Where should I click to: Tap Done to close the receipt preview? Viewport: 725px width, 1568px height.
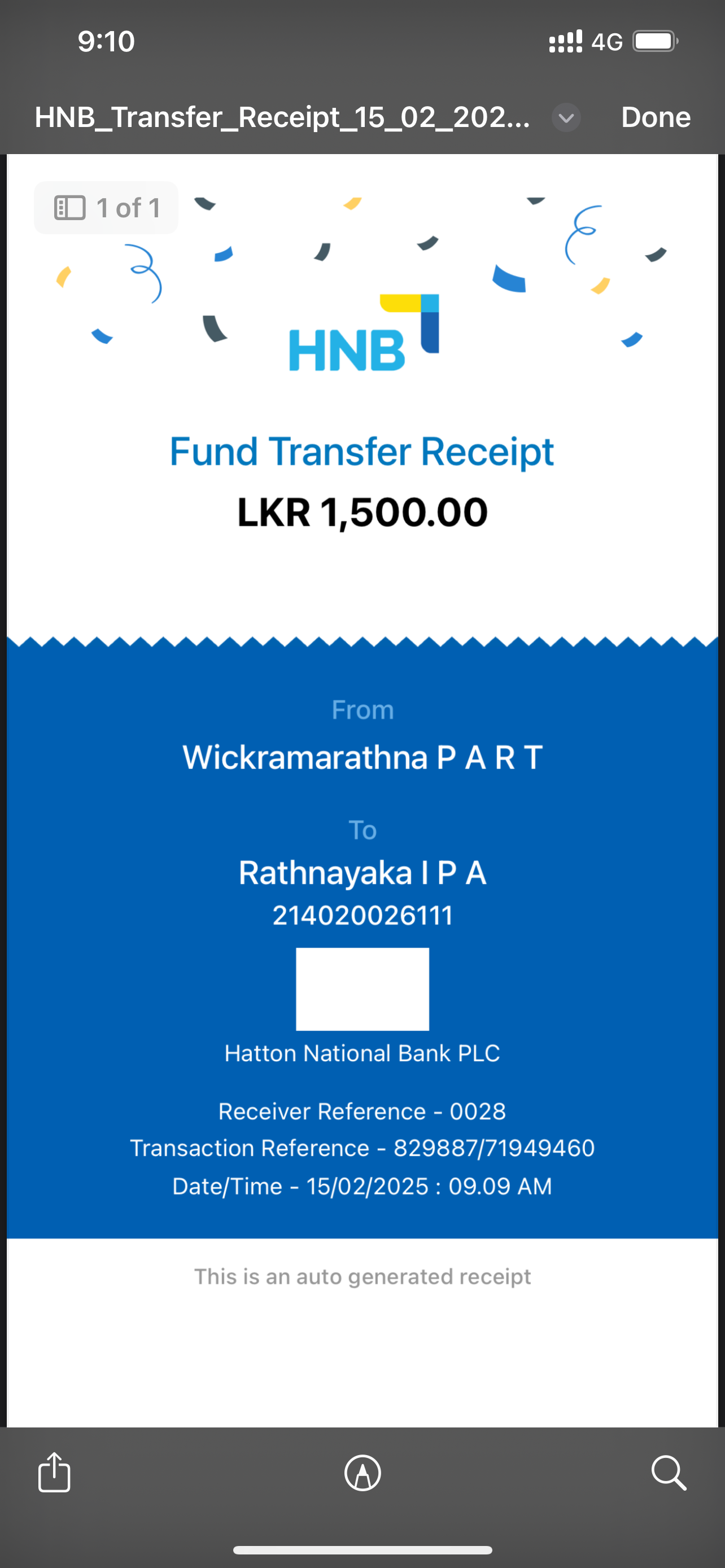pyautogui.click(x=655, y=117)
